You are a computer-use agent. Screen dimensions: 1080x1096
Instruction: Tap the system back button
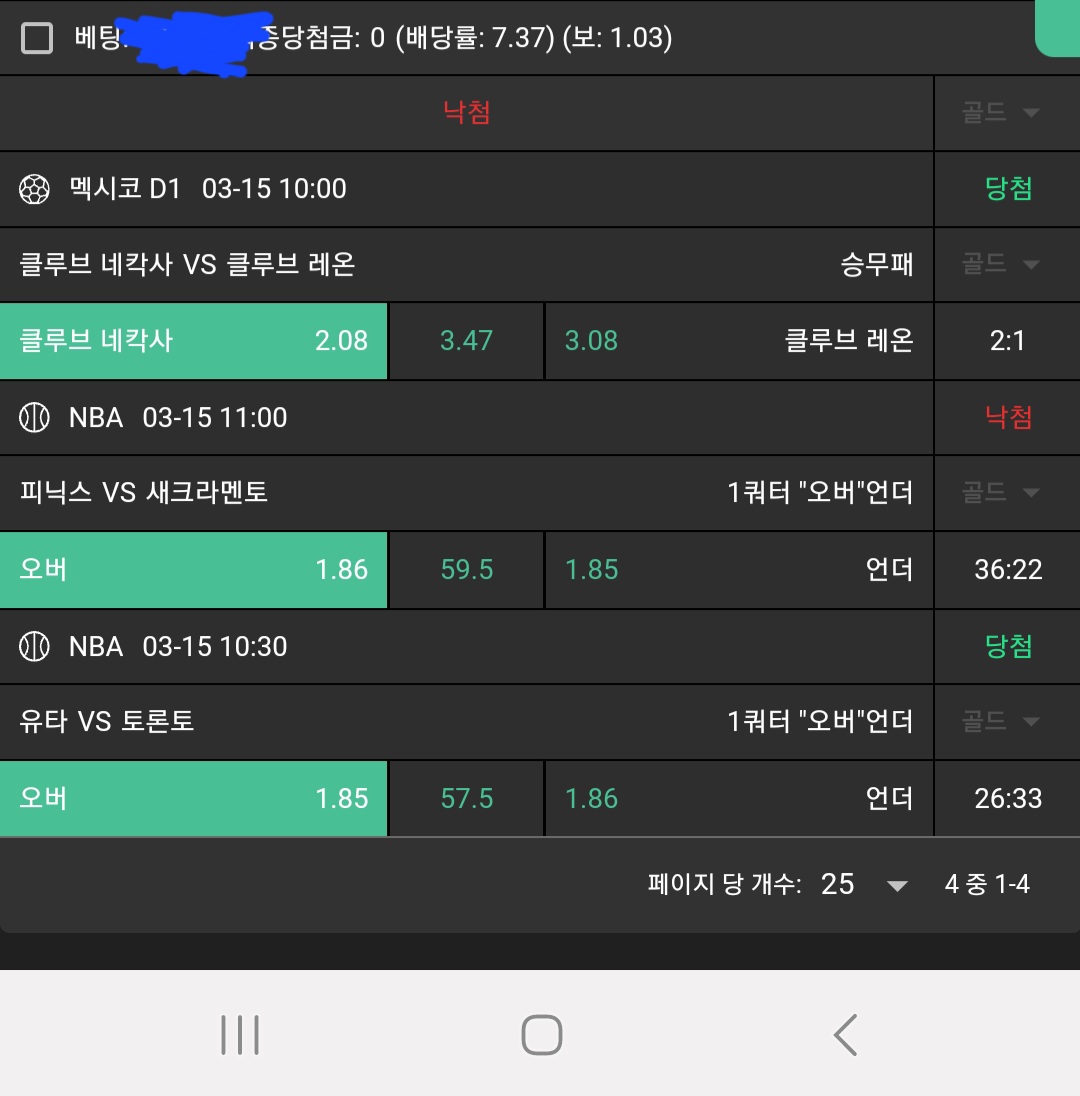click(845, 1035)
